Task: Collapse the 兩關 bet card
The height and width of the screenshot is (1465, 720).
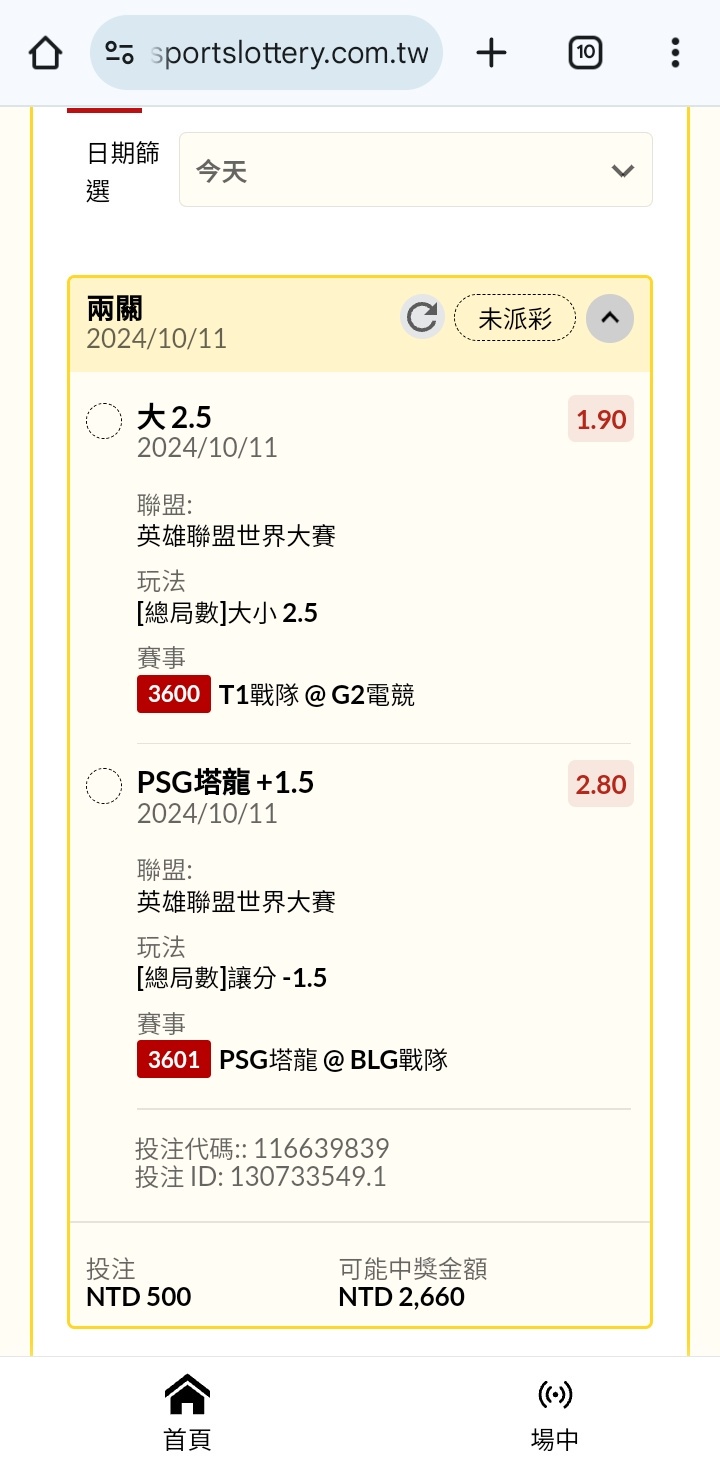Action: [x=610, y=319]
